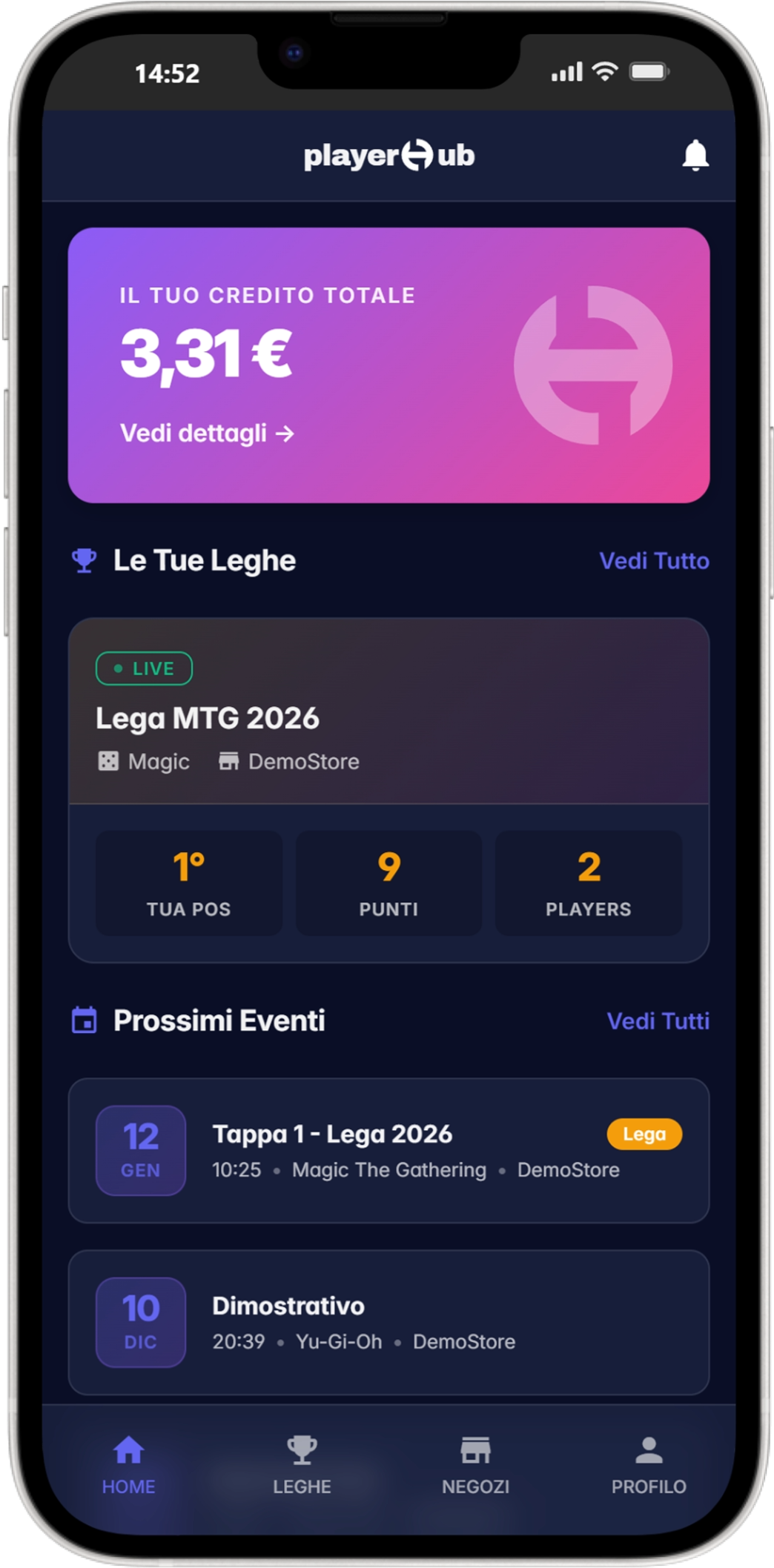Screen dimensions: 774x1568
Task: Click the calendar icon next to Prossimi Eventi
Action: (85, 1020)
